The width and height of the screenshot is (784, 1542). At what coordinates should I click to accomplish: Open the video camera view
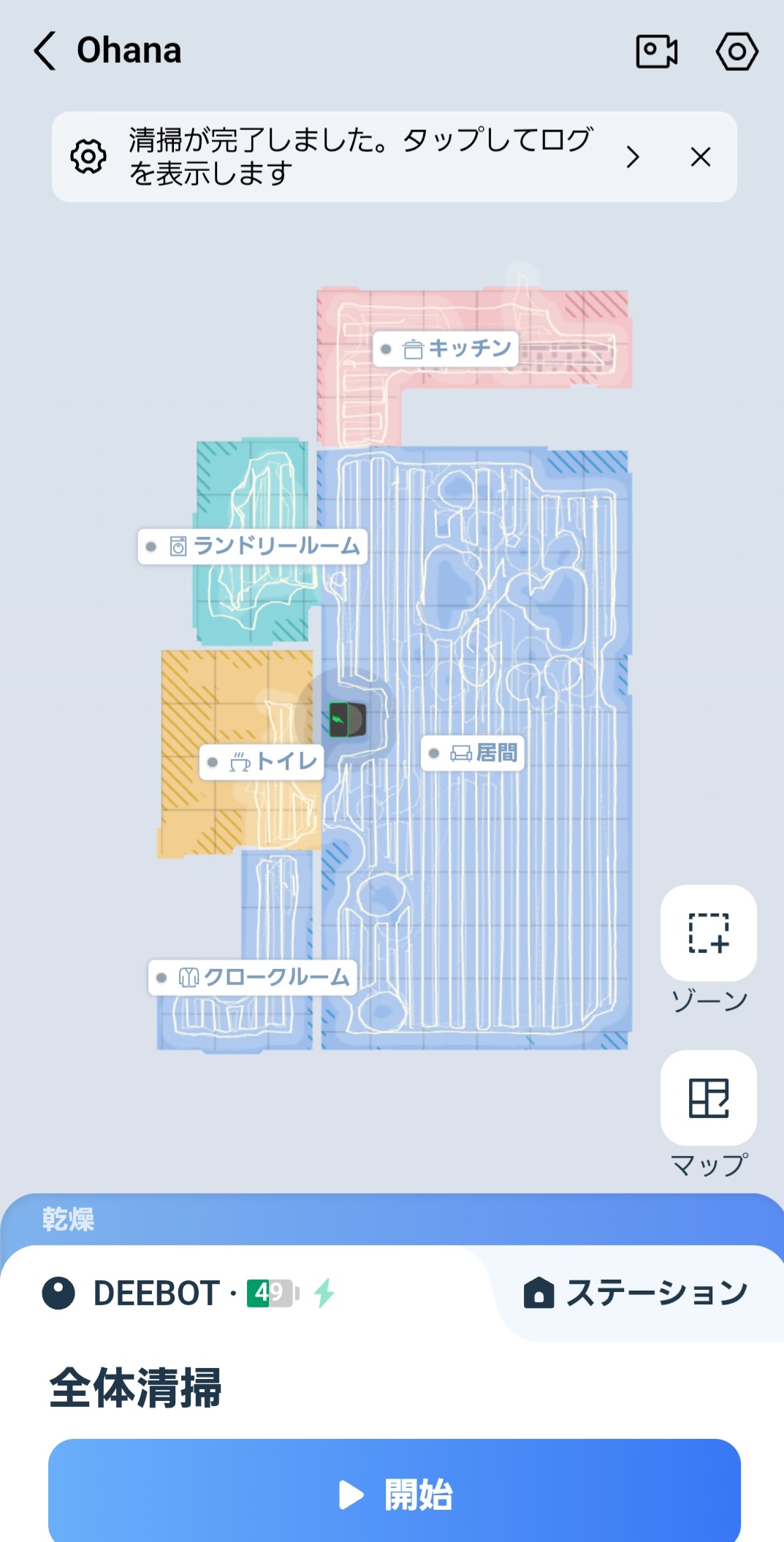656,52
